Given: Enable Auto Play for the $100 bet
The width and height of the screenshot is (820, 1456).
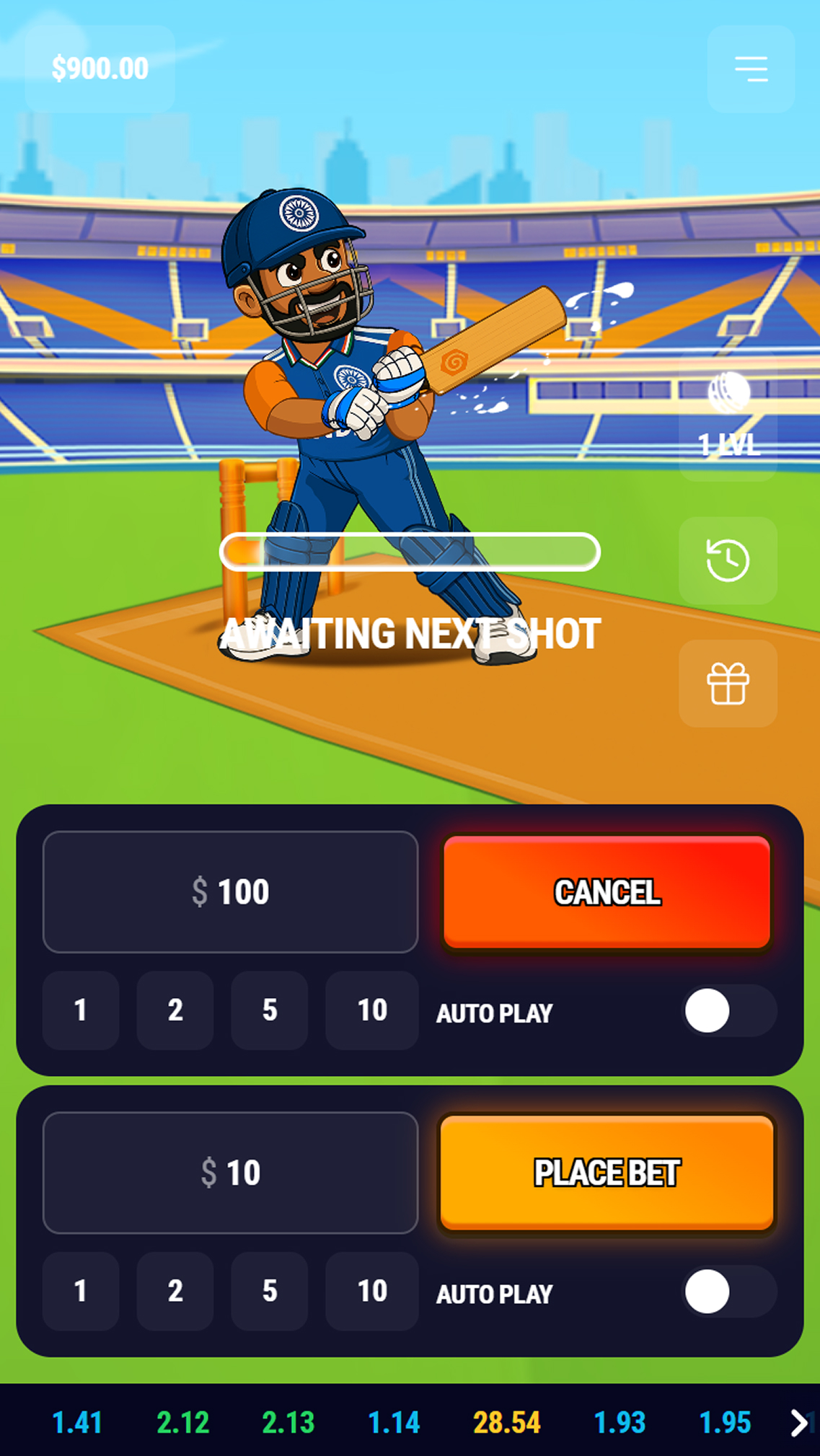Looking at the screenshot, I should (728, 1010).
